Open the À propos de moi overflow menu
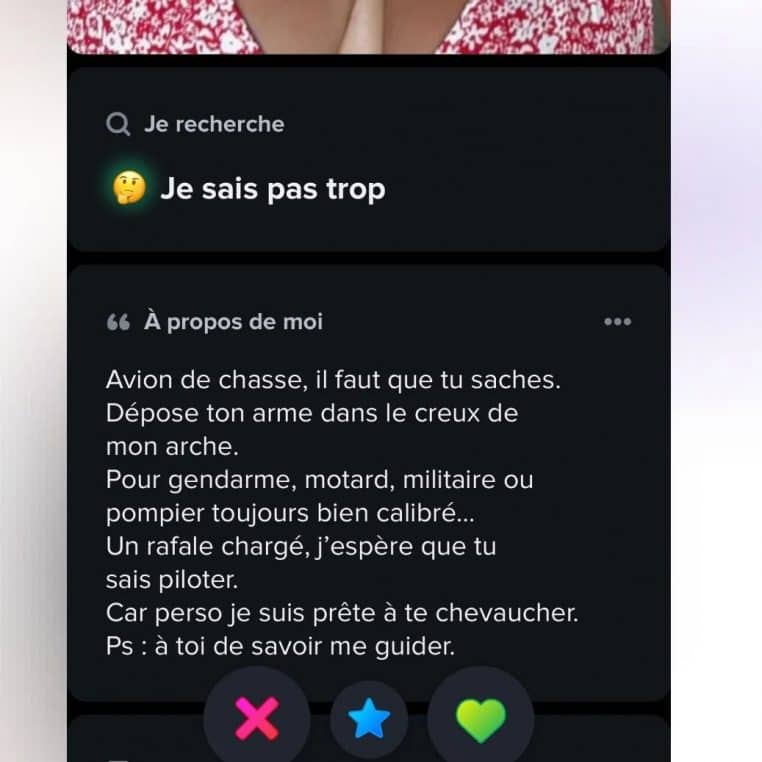The height and width of the screenshot is (762, 762). point(618,322)
